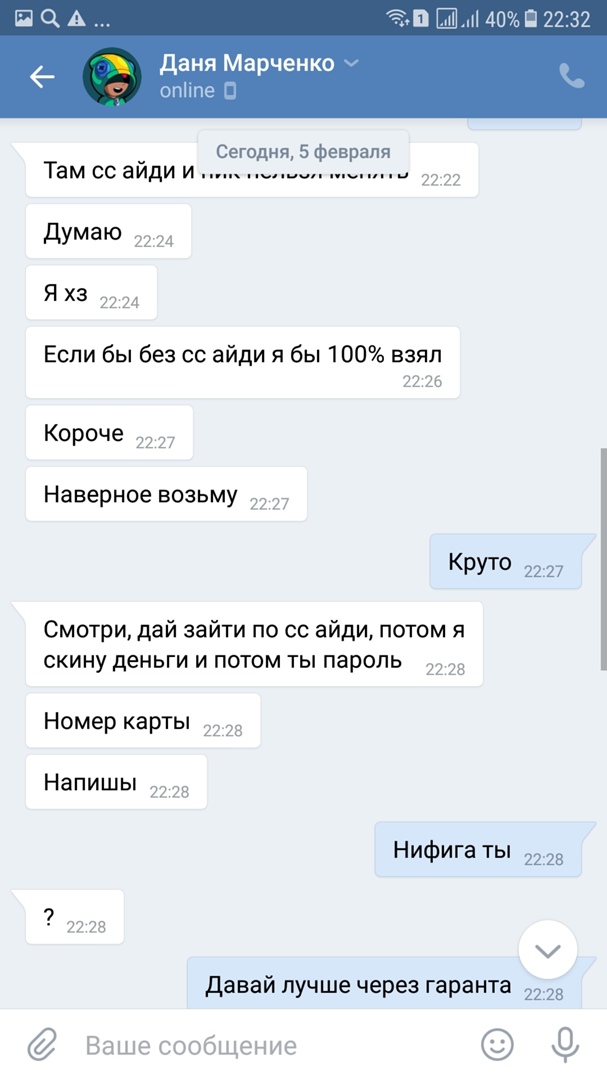Viewport: 607px width, 1080px height.
Task: Record a voice message
Action: point(565,1045)
